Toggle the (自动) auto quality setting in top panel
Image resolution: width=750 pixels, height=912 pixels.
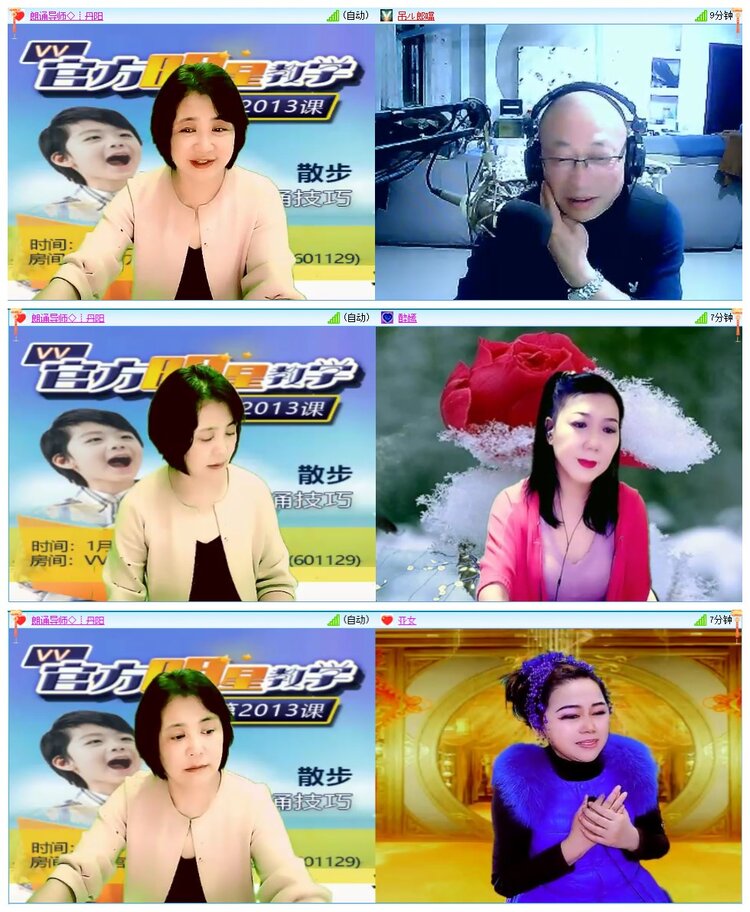(x=356, y=15)
